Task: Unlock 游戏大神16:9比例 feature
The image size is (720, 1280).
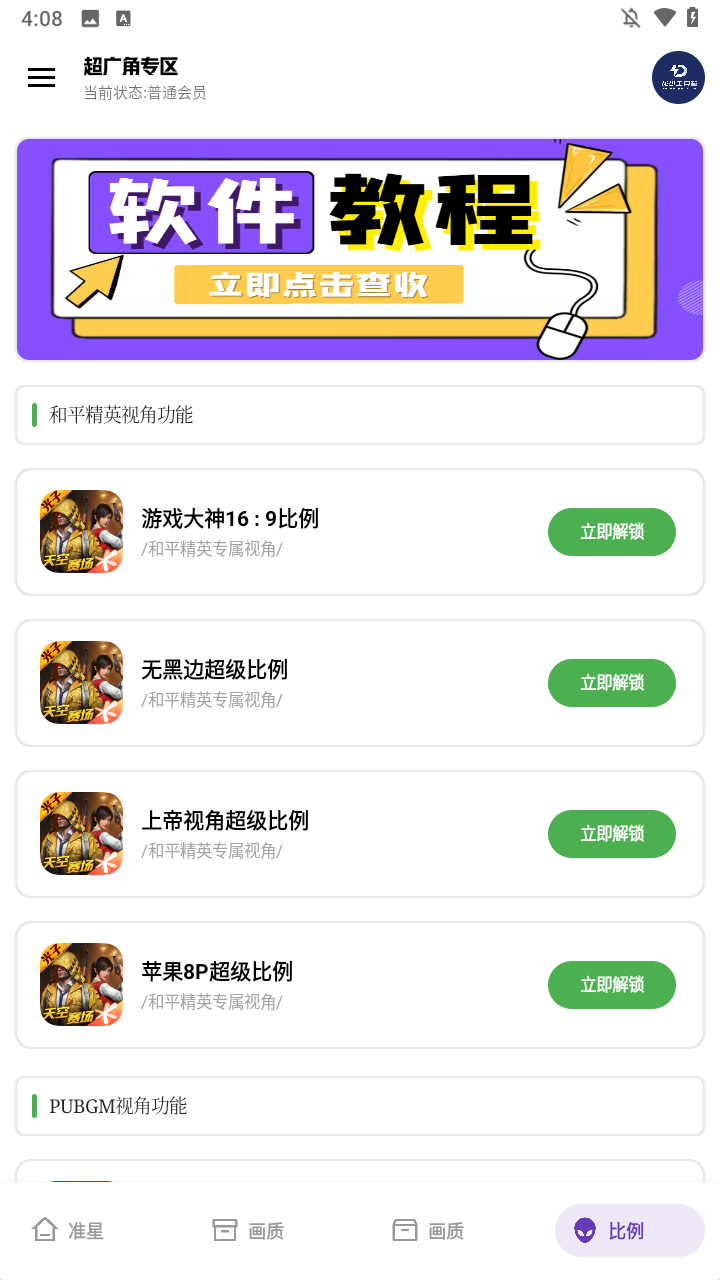Action: [x=611, y=532]
